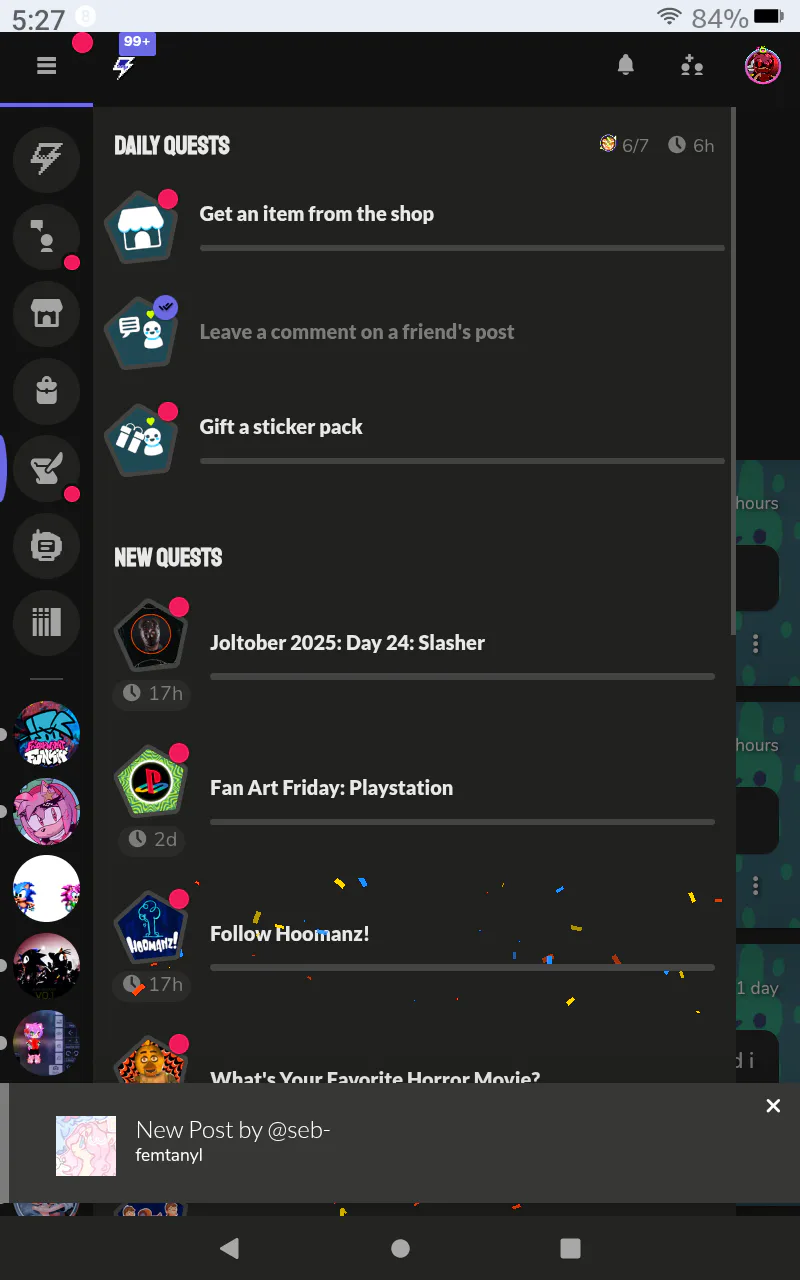The height and width of the screenshot is (1280, 800).
Task: Open the notifications bell
Action: click(625, 66)
